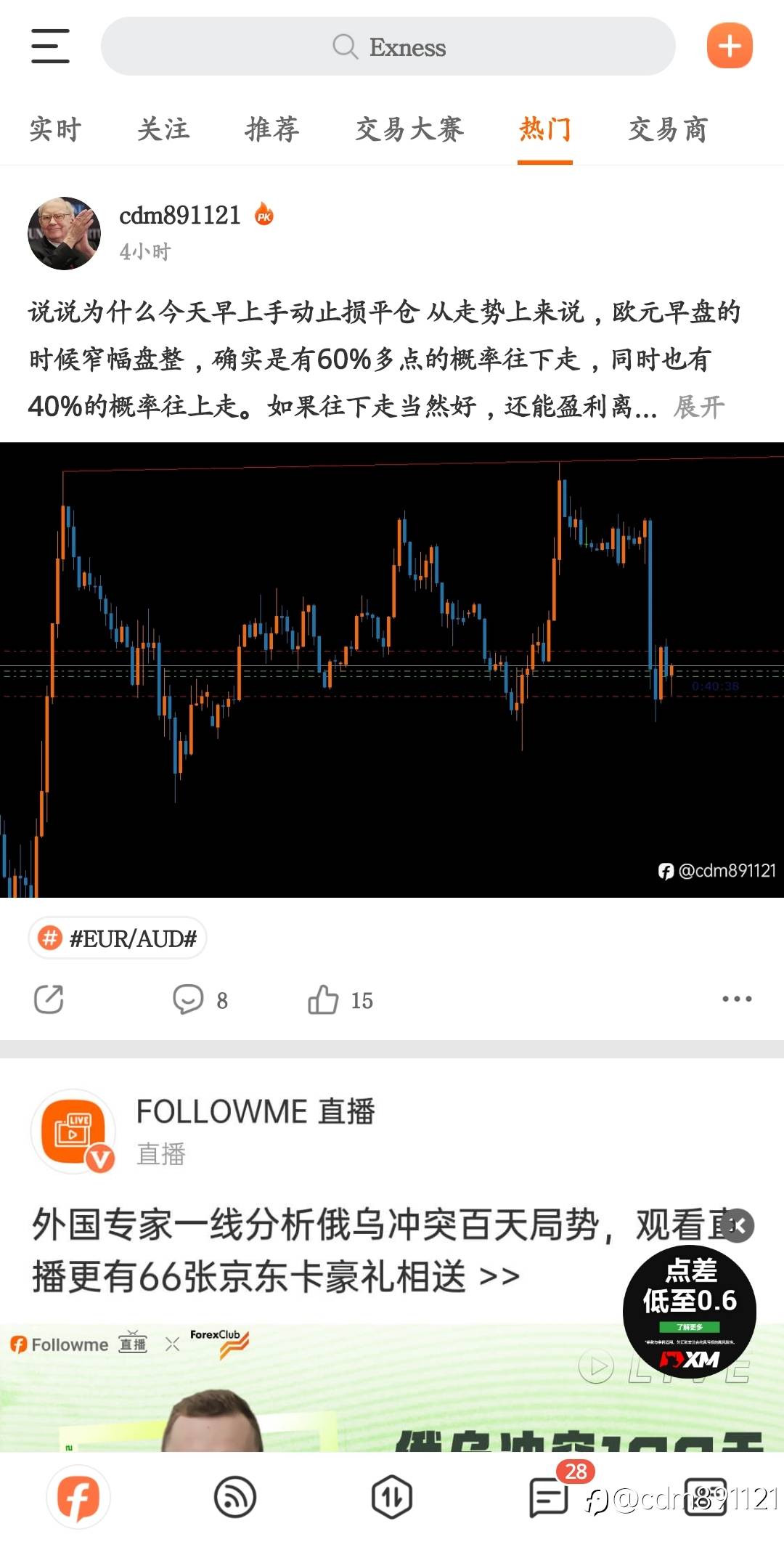
Task: Switch to the 推荐 tab
Action: pyautogui.click(x=271, y=130)
